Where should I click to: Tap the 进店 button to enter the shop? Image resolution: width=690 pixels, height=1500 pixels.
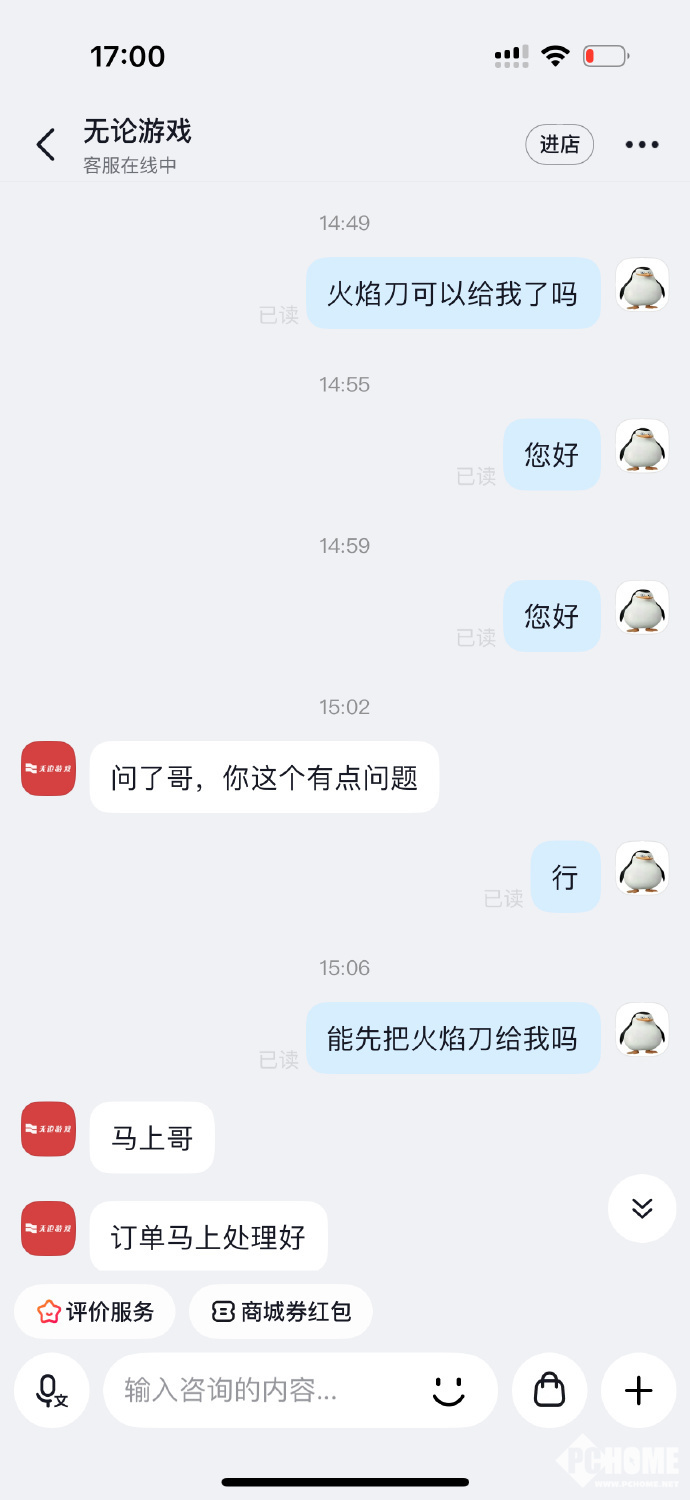pos(559,145)
